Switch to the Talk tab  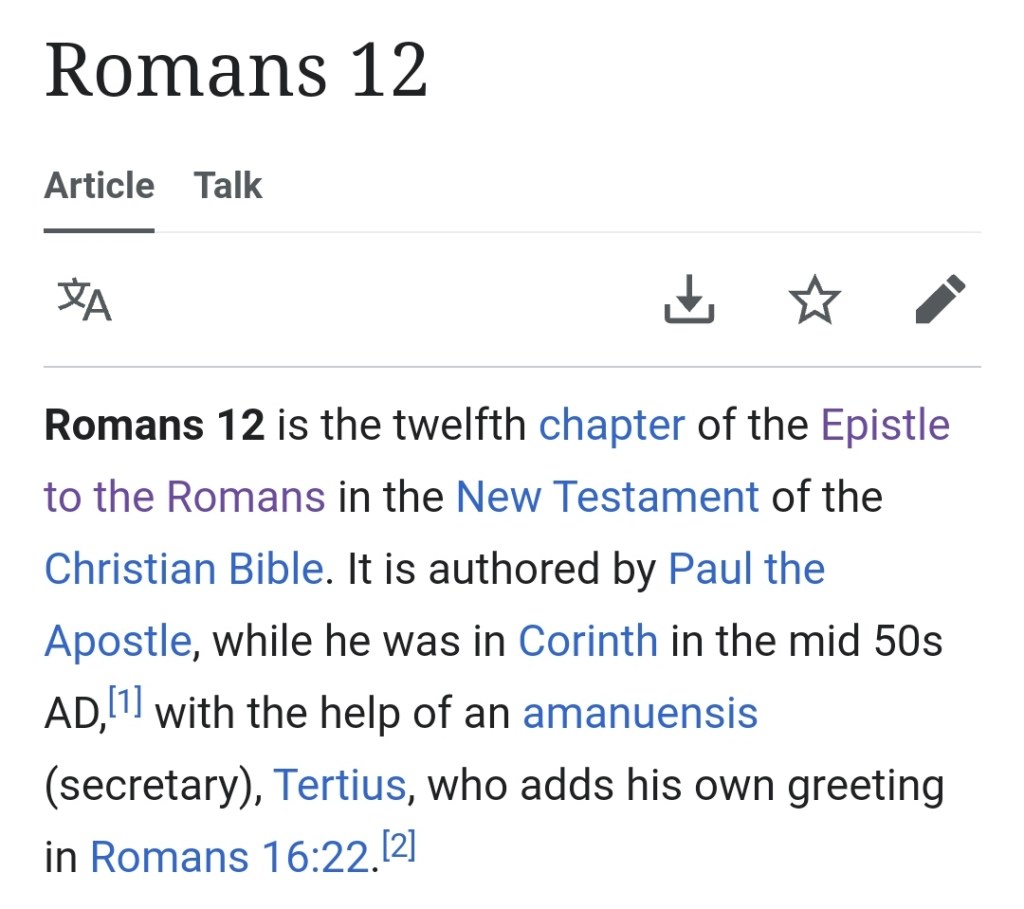[x=228, y=186]
